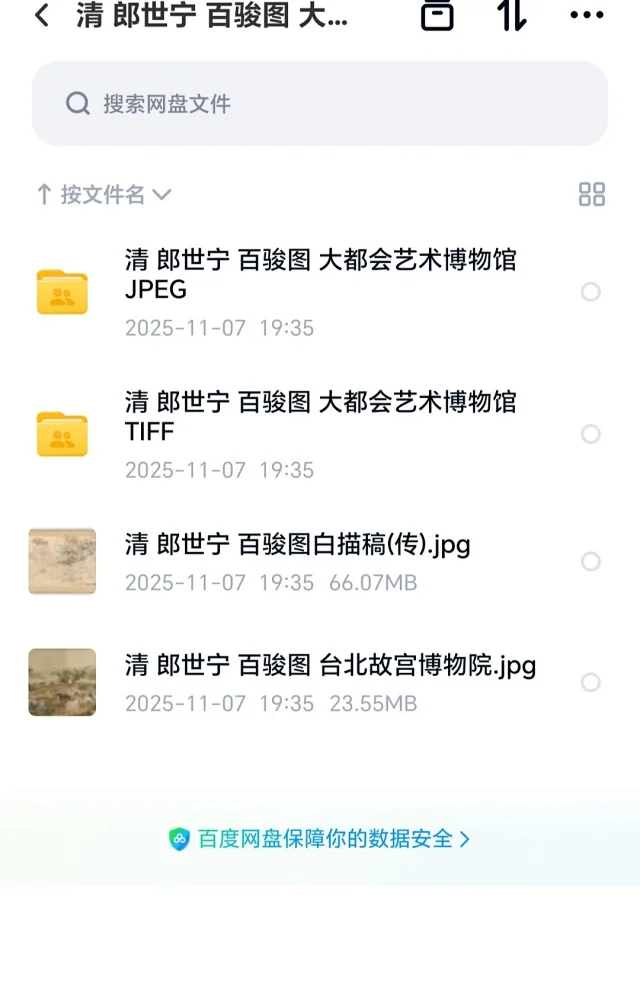
Task: Change sorting via 按文件名 dropdown
Action: click(x=104, y=194)
